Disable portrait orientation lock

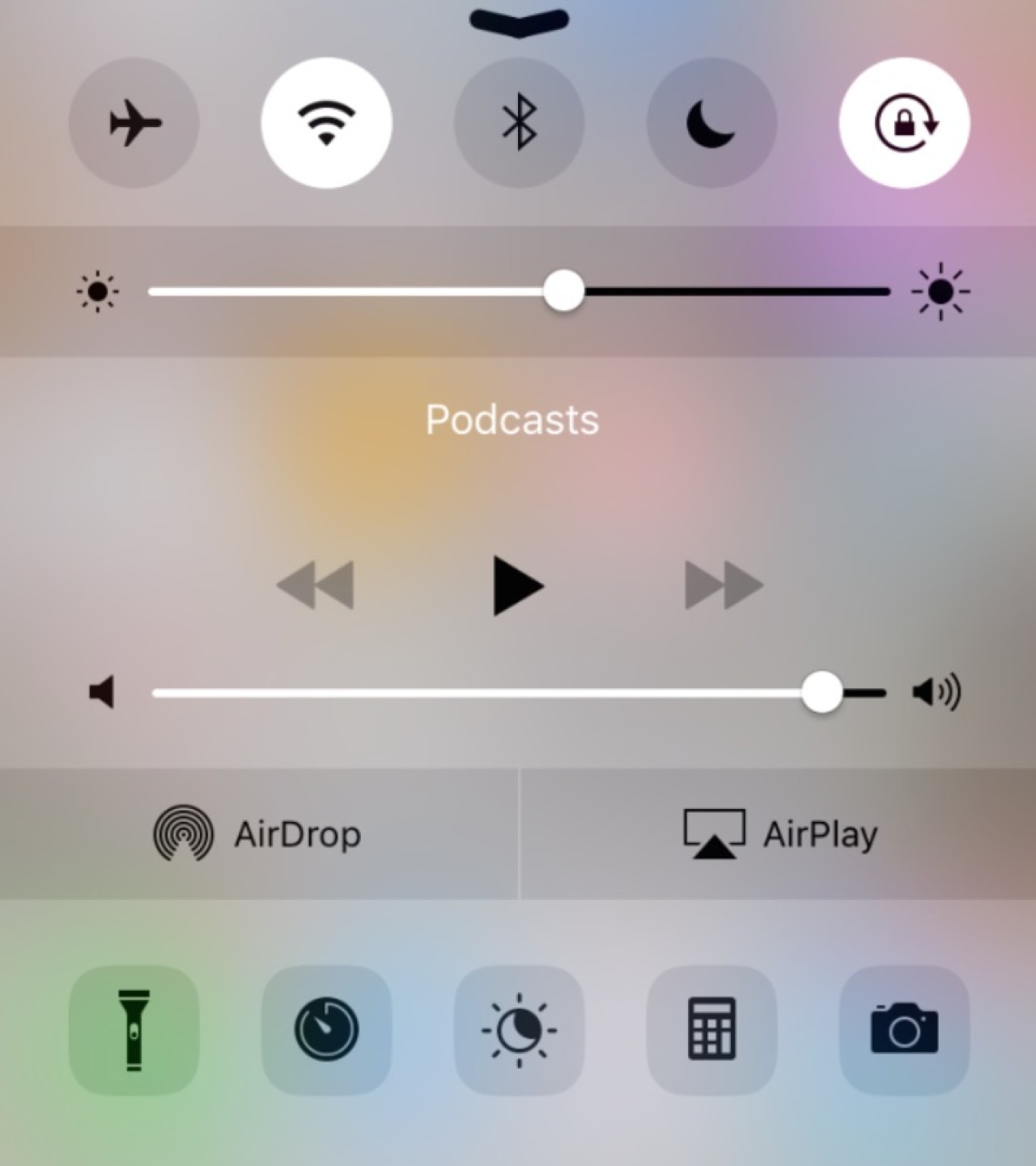click(x=904, y=123)
